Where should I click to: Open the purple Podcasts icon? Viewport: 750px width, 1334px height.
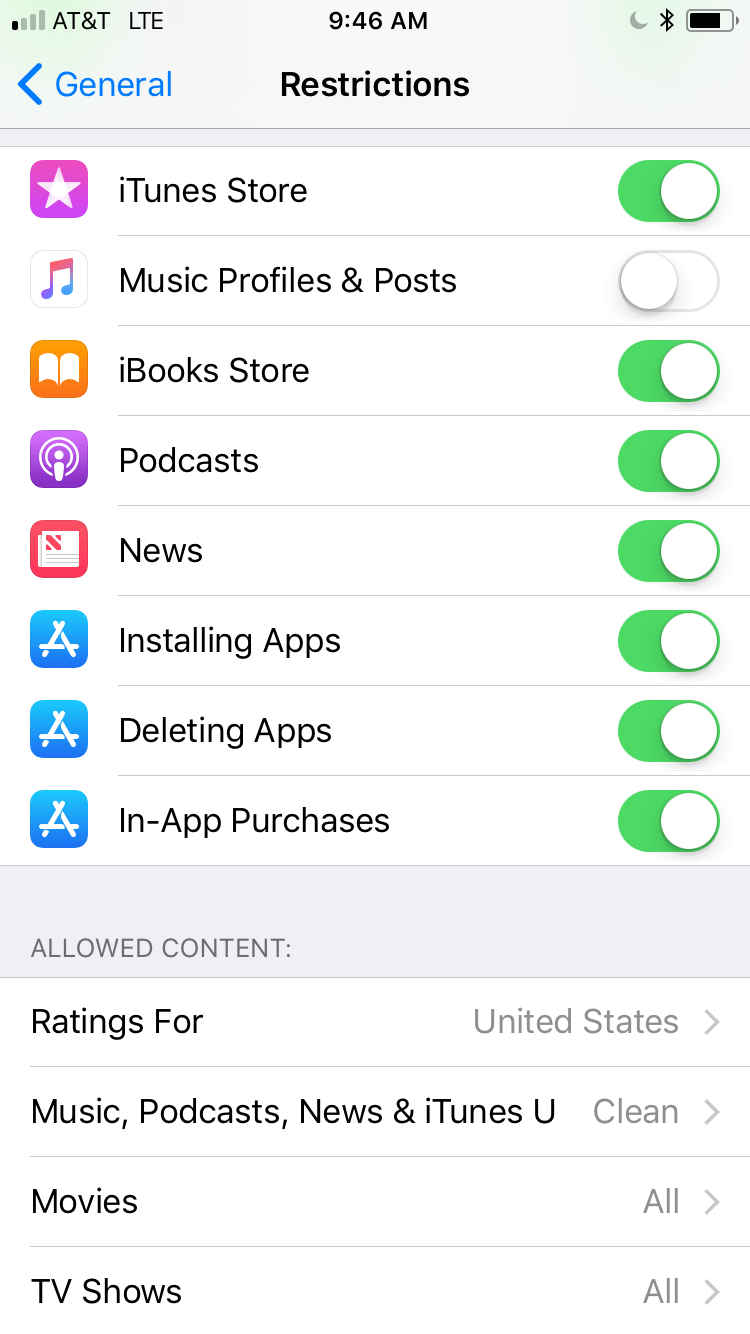click(58, 460)
